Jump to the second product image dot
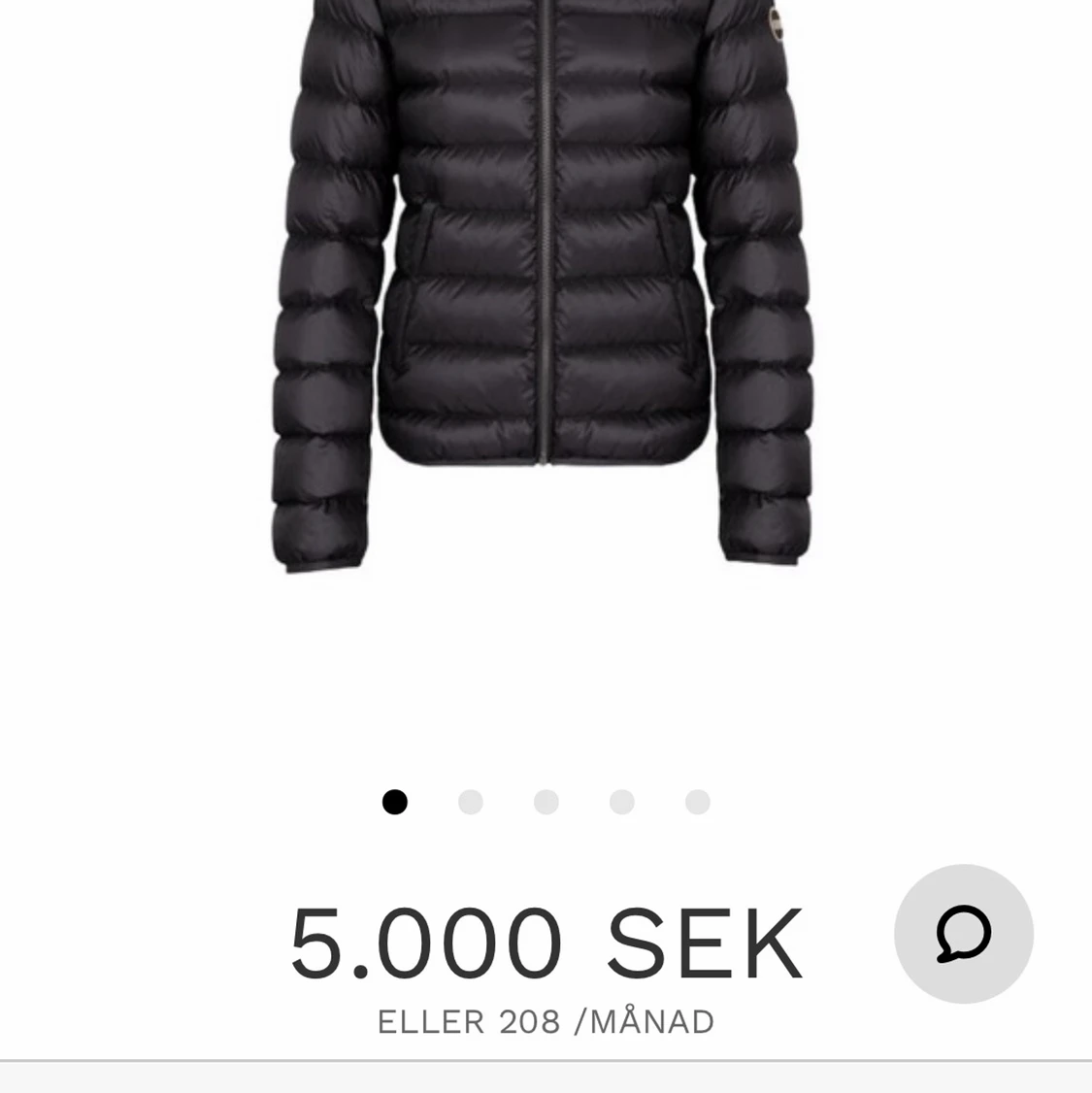The image size is (1092, 1093). pos(471,802)
